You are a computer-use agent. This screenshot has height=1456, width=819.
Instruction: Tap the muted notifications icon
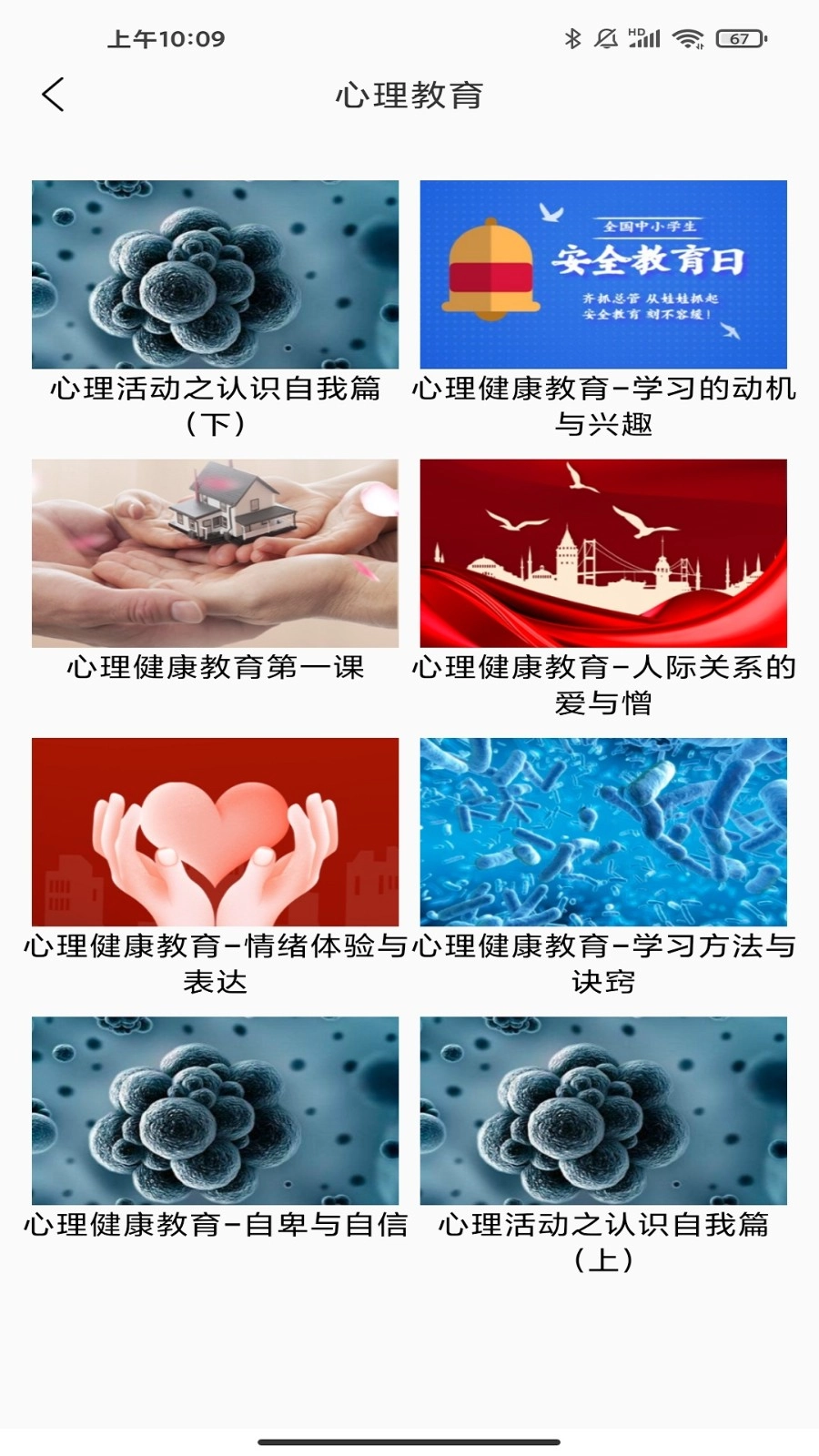click(603, 39)
